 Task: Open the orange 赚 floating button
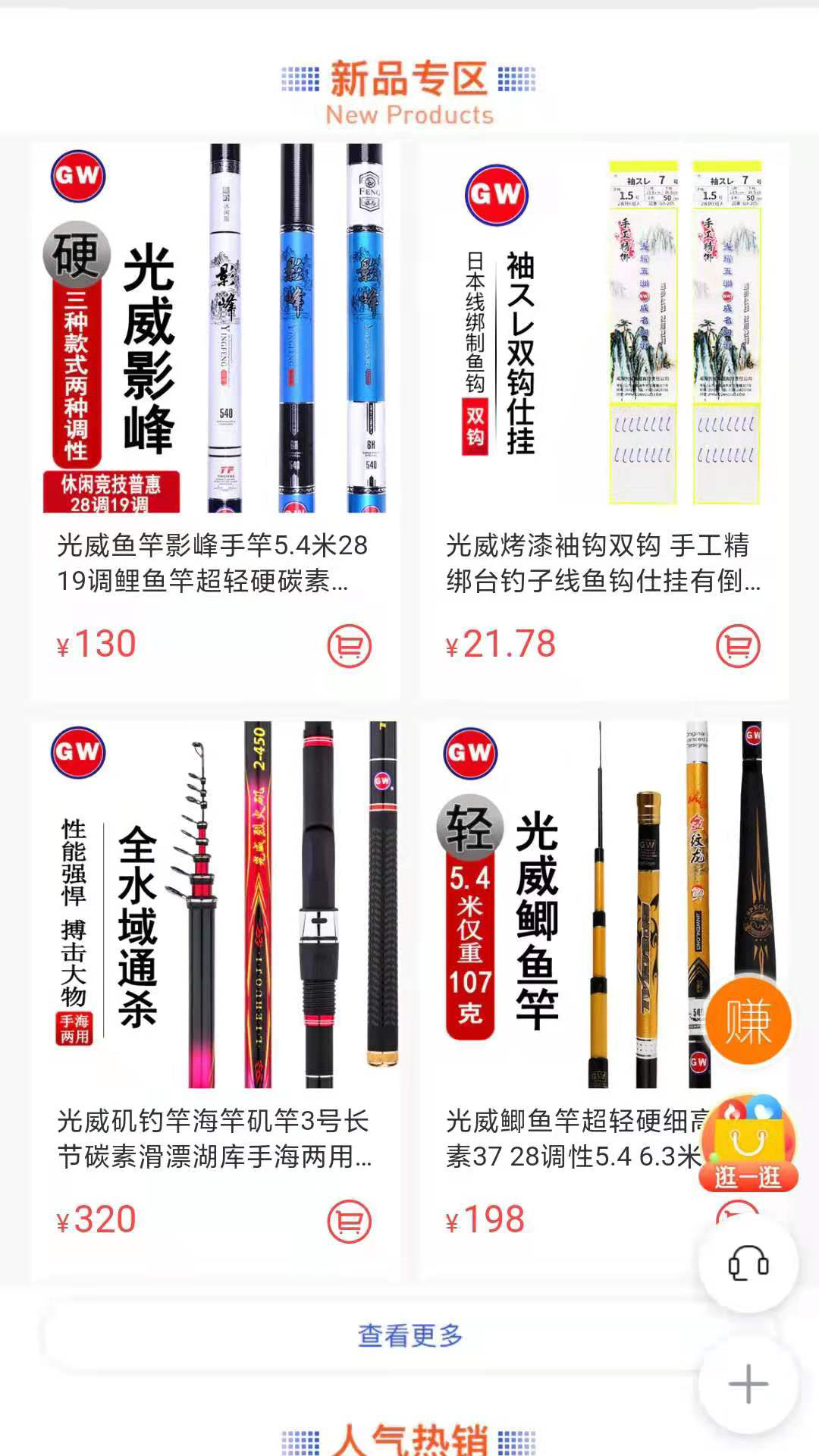[x=748, y=1021]
